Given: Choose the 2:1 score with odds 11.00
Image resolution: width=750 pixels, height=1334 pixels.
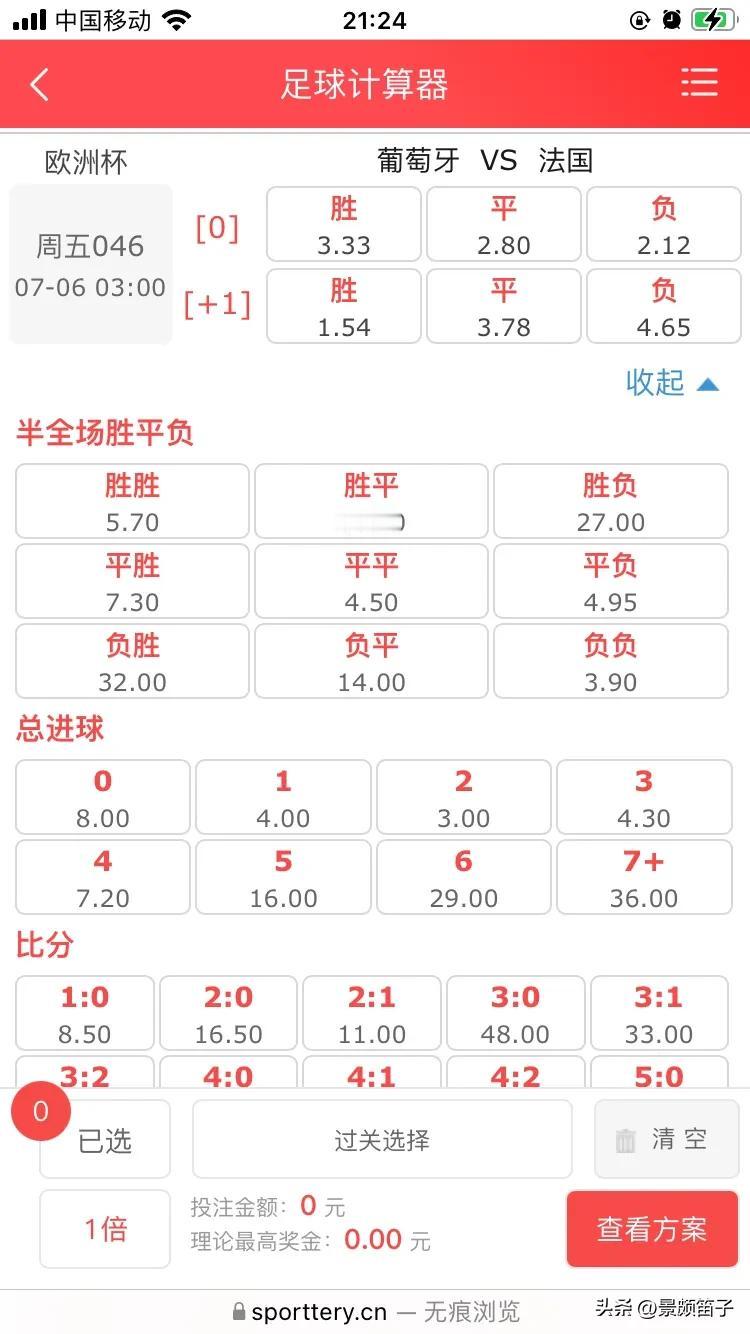Looking at the screenshot, I should pyautogui.click(x=371, y=1013).
